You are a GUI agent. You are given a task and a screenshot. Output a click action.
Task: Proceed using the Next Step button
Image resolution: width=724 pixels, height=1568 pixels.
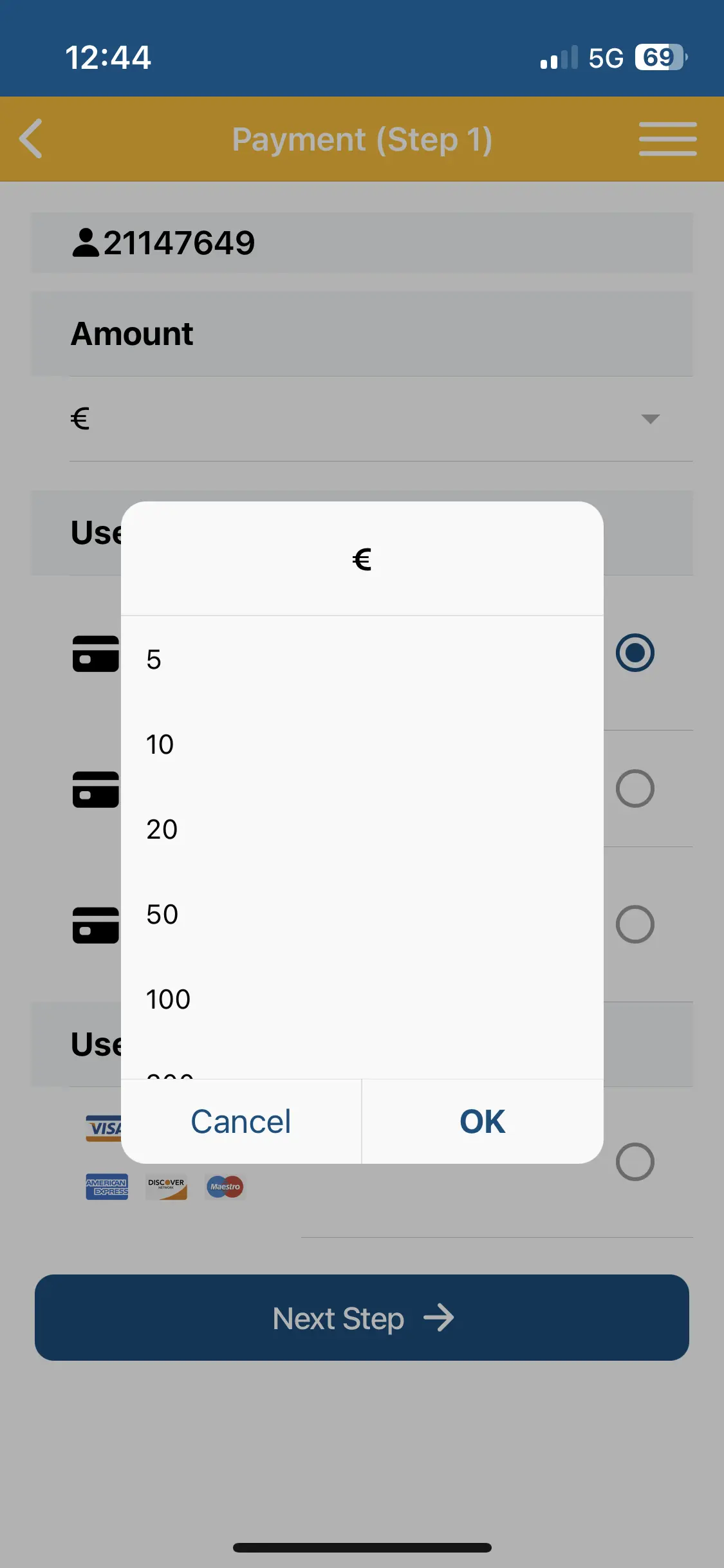click(x=362, y=1318)
